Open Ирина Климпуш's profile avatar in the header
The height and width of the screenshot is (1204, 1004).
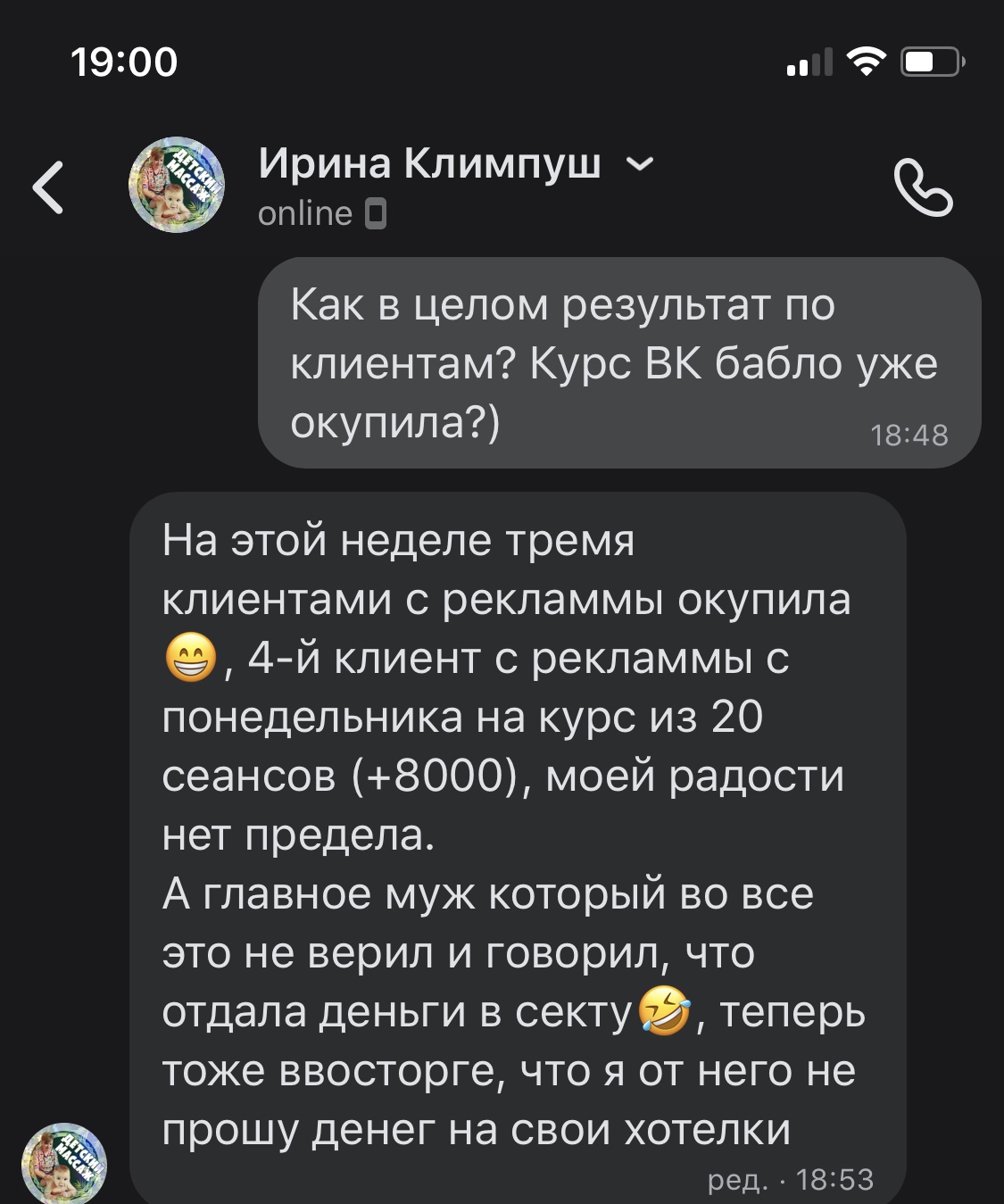[177, 185]
